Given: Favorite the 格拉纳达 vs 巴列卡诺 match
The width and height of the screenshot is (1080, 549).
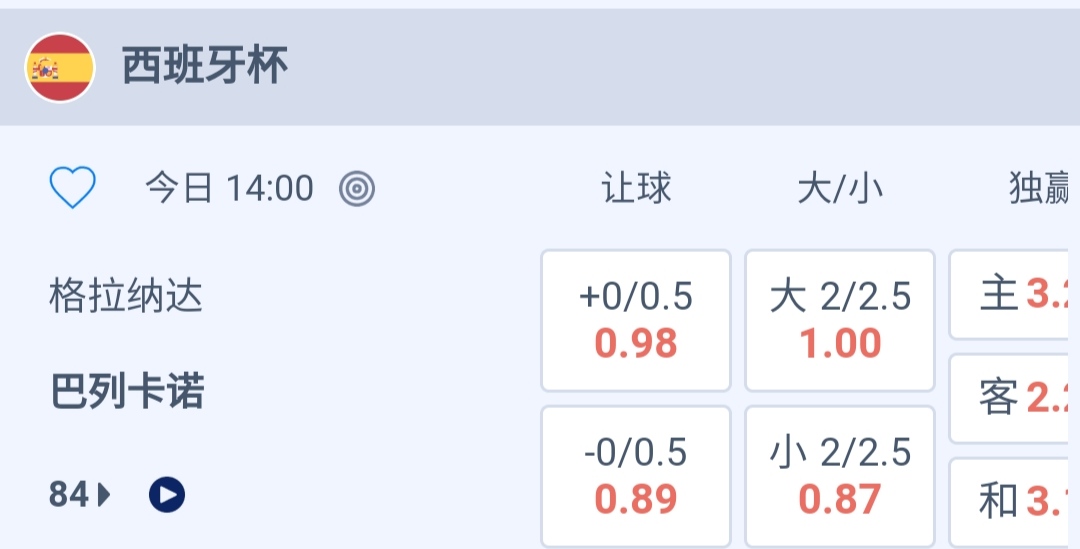Looking at the screenshot, I should (x=72, y=188).
